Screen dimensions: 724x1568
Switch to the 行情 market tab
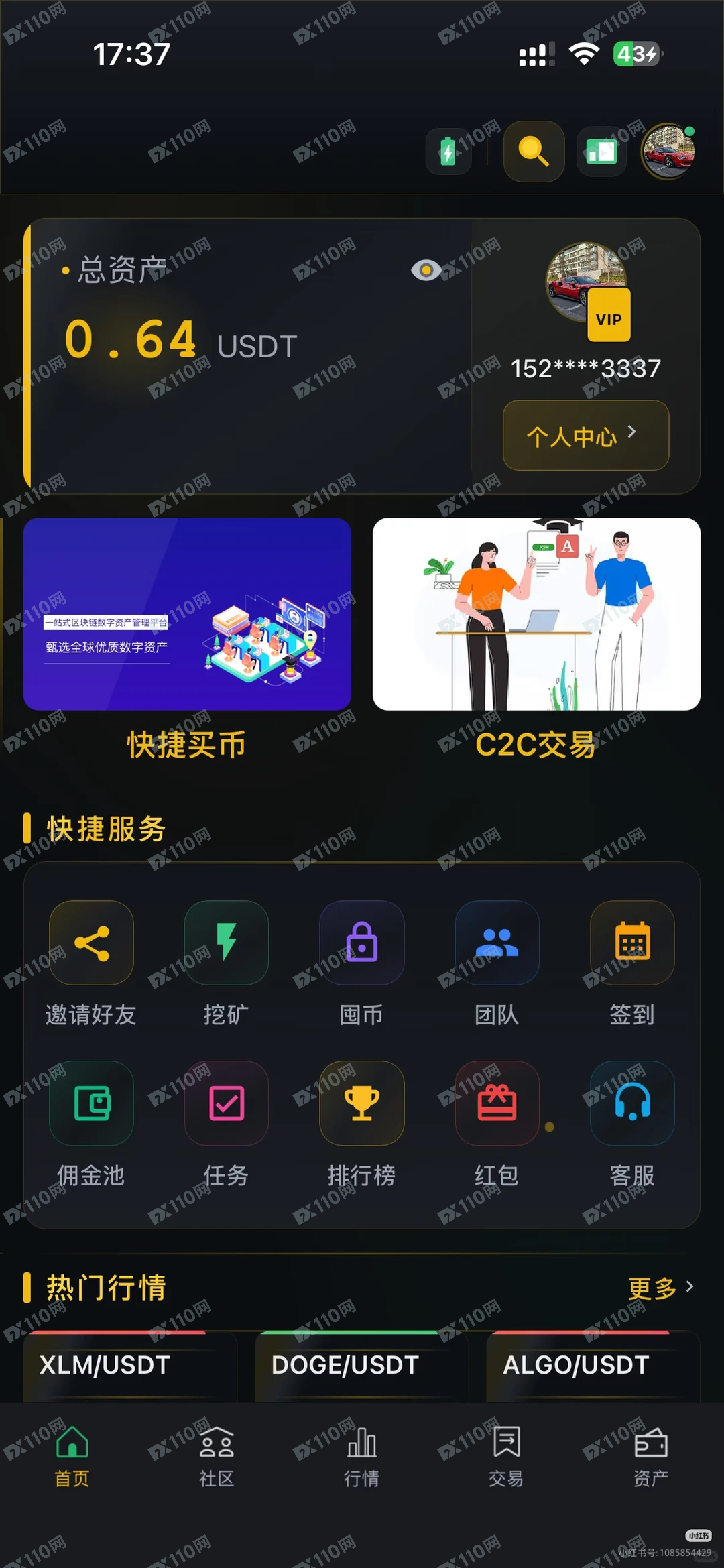[361, 1456]
